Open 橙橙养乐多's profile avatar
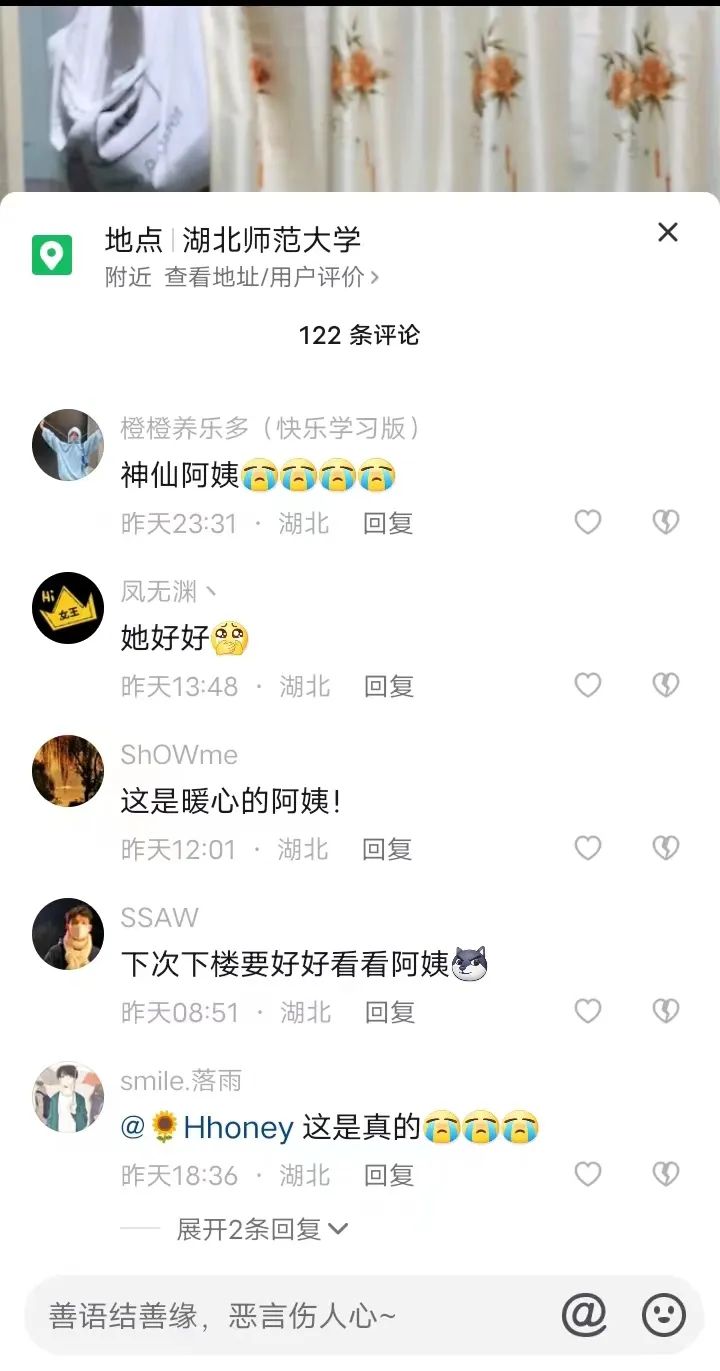 68,445
